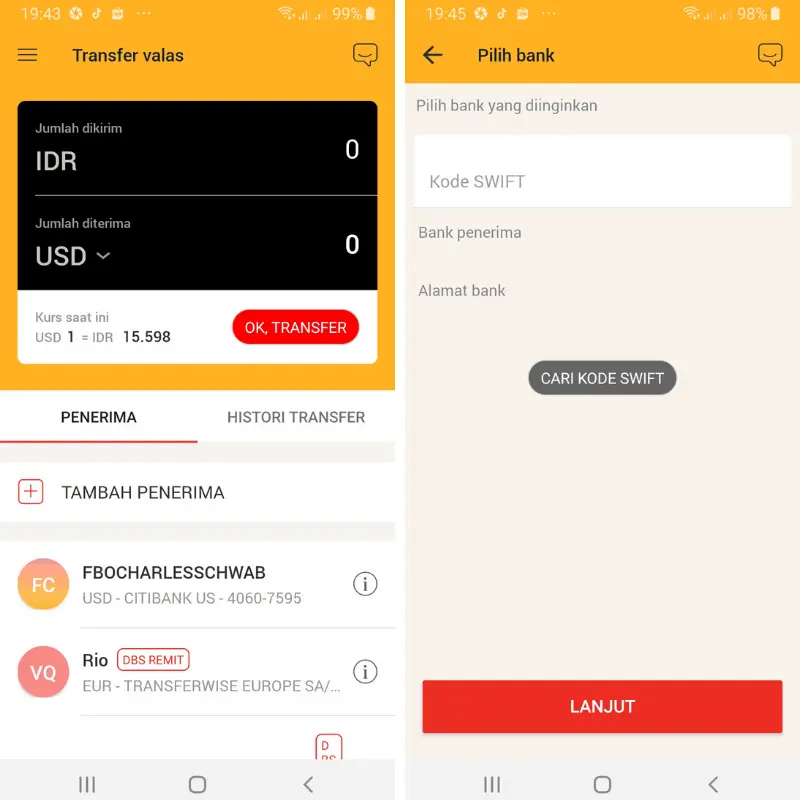The height and width of the screenshot is (800, 800).
Task: Enter the IDR amount to send
Action: (351, 150)
